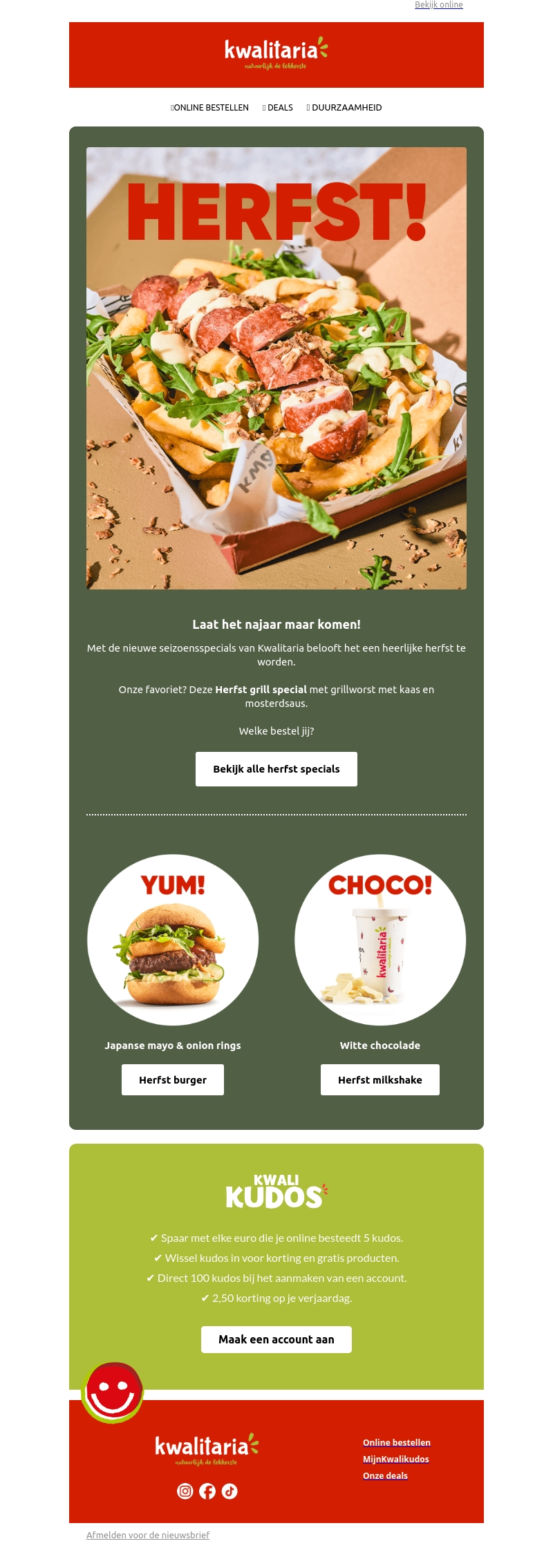Image resolution: width=553 pixels, height=1568 pixels.
Task: Tap Bekijk alle herfst specials button
Action: [276, 768]
